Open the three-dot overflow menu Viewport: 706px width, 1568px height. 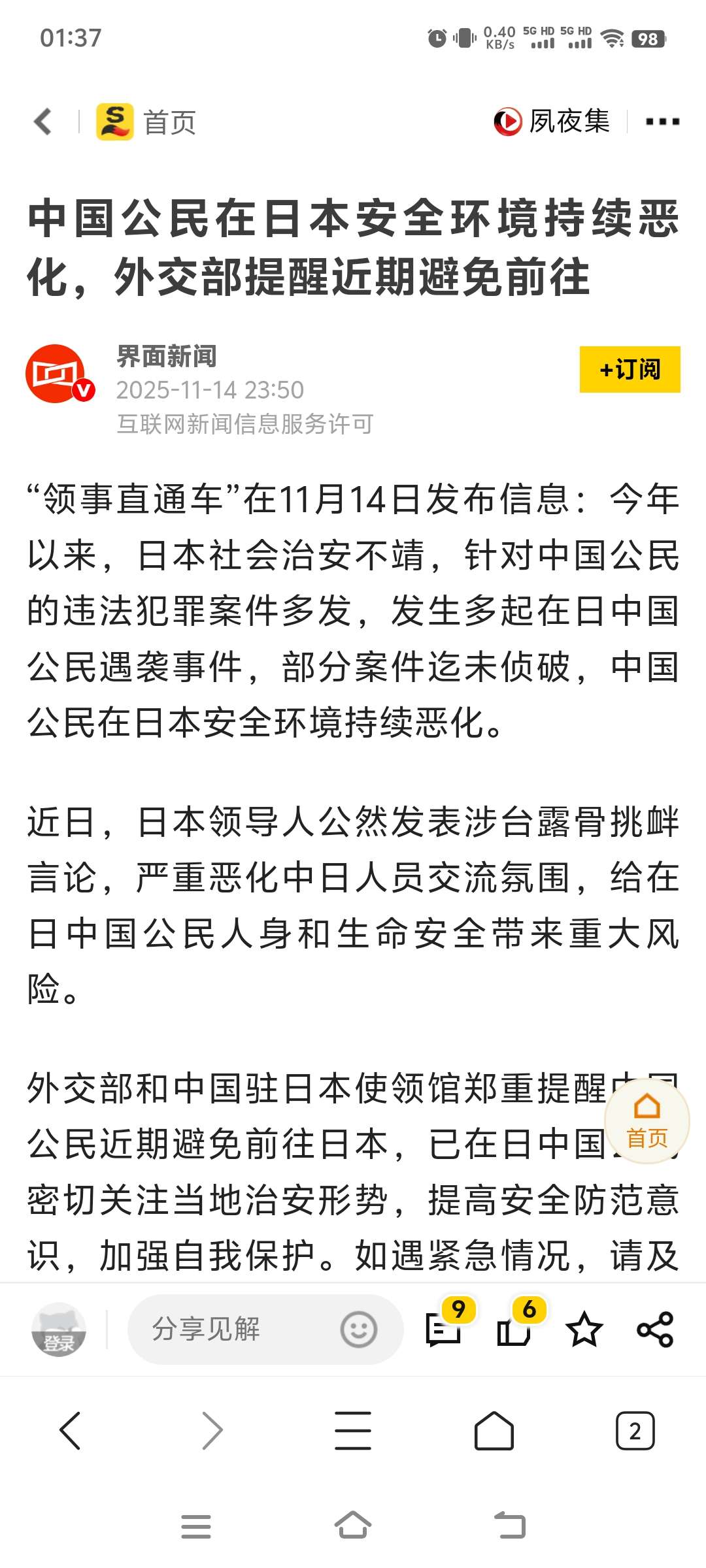[x=662, y=122]
